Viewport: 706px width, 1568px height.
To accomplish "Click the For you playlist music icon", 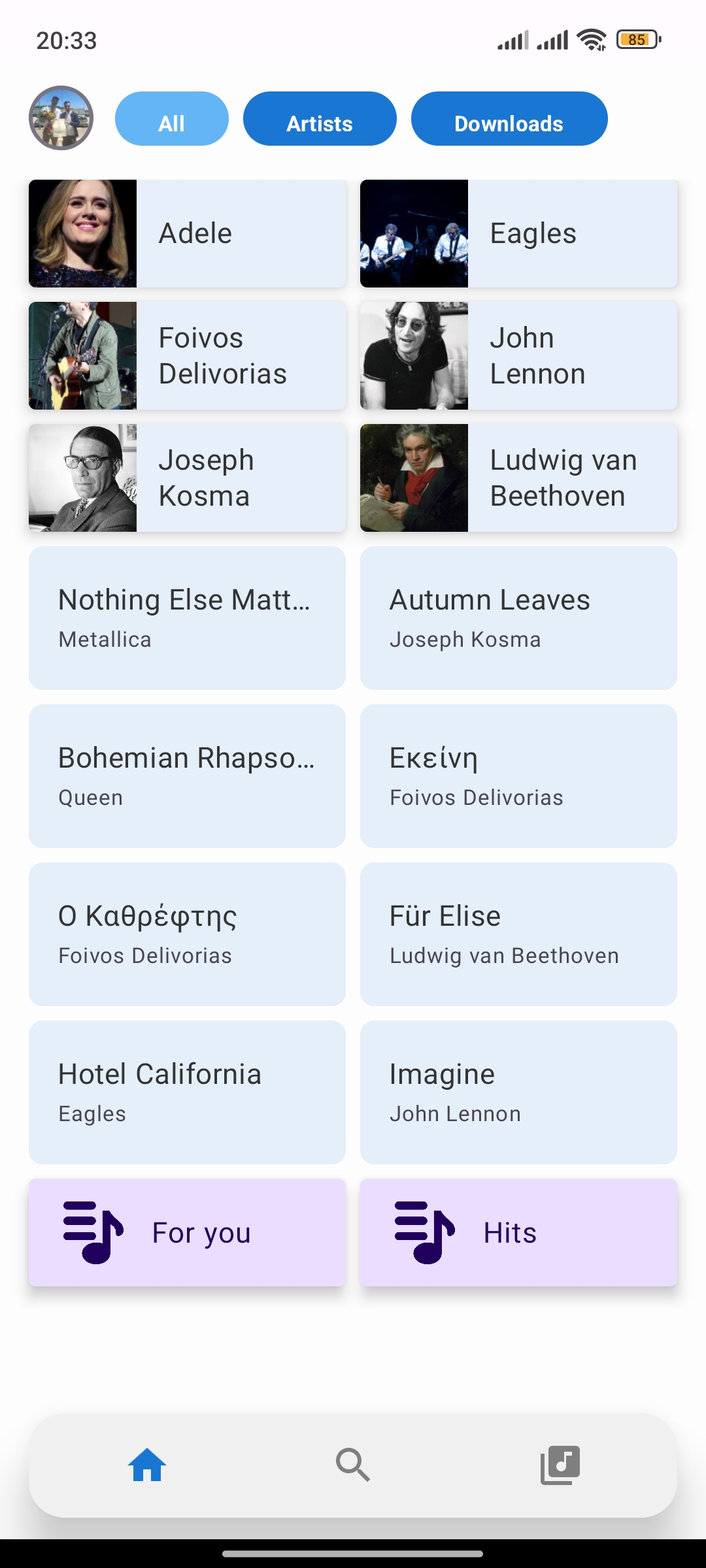I will click(92, 1232).
